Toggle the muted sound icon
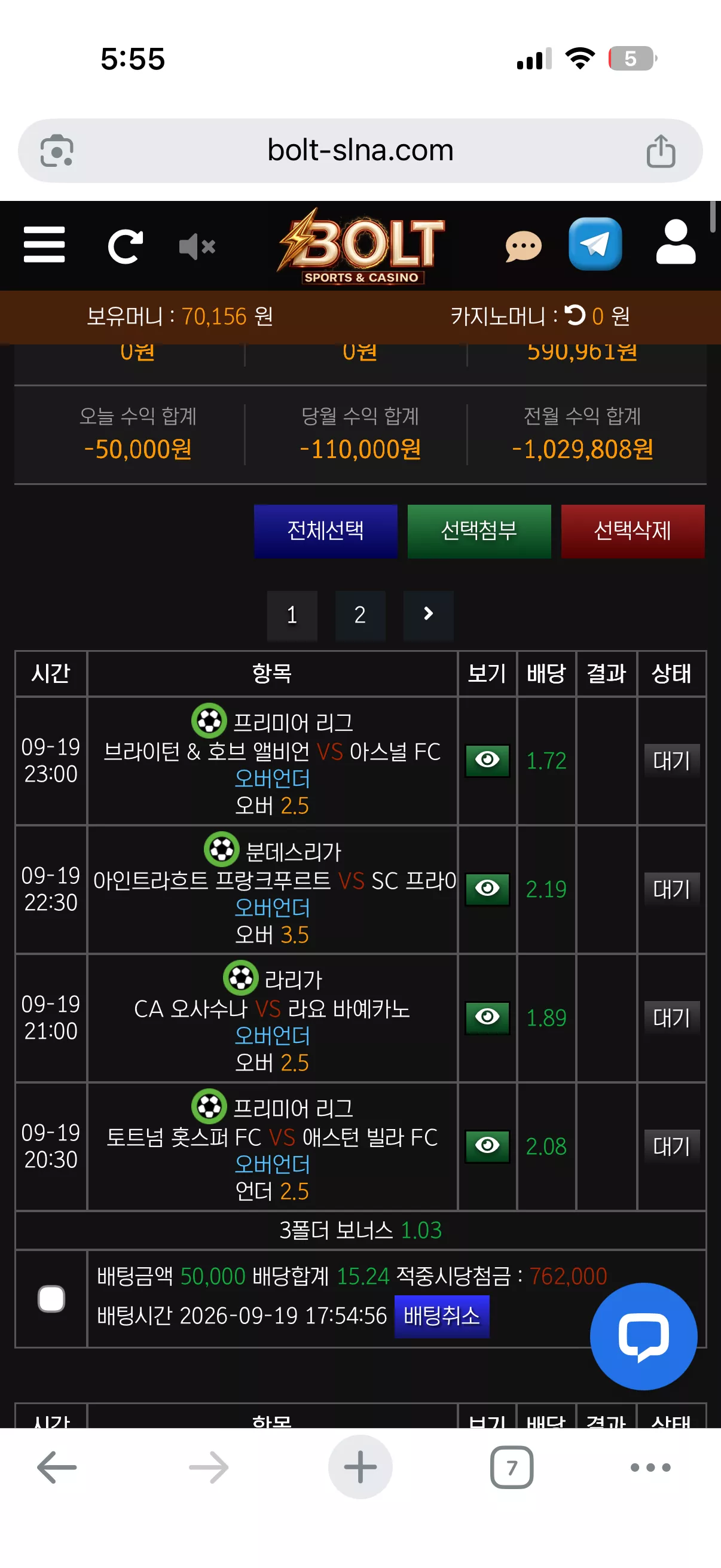This screenshot has width=721, height=1568. [197, 246]
